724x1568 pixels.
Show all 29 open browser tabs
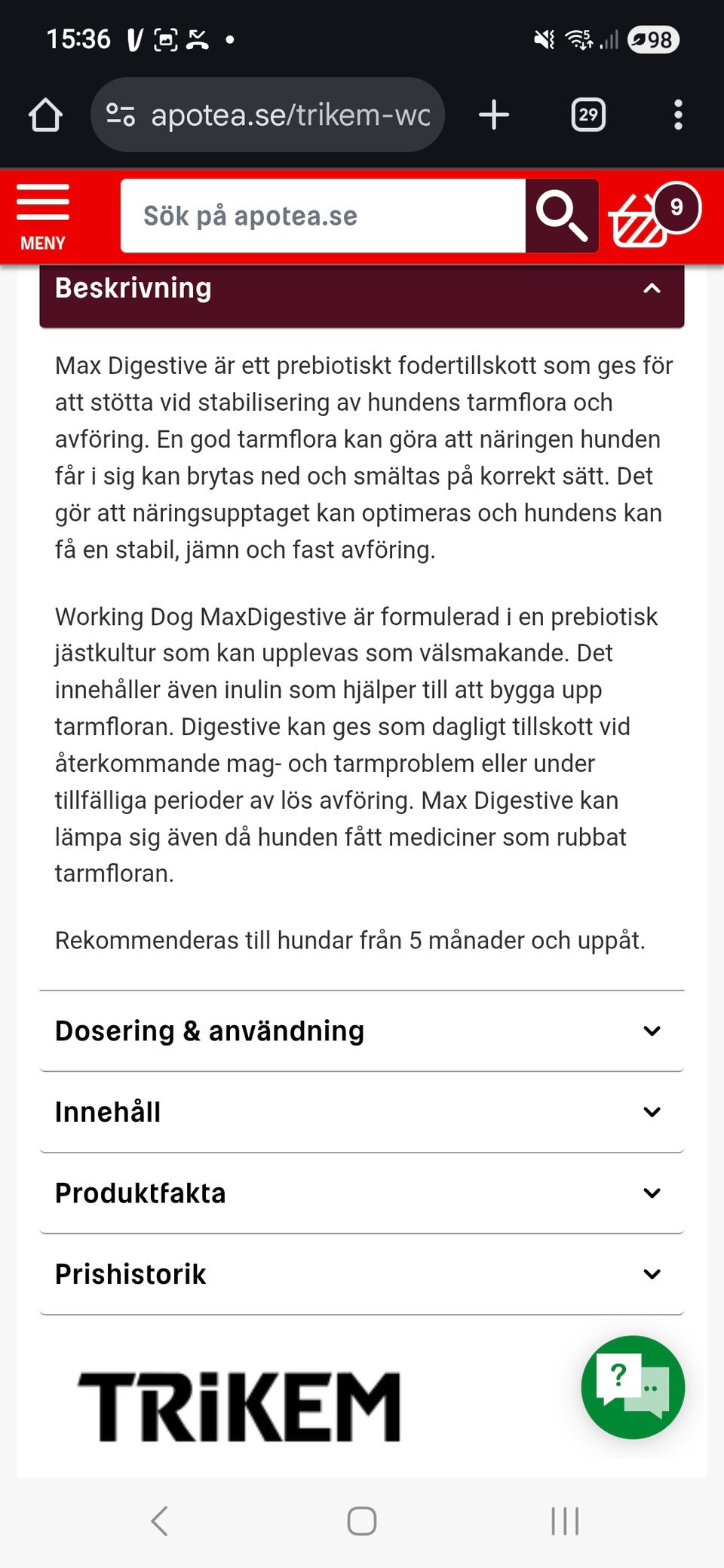(587, 115)
